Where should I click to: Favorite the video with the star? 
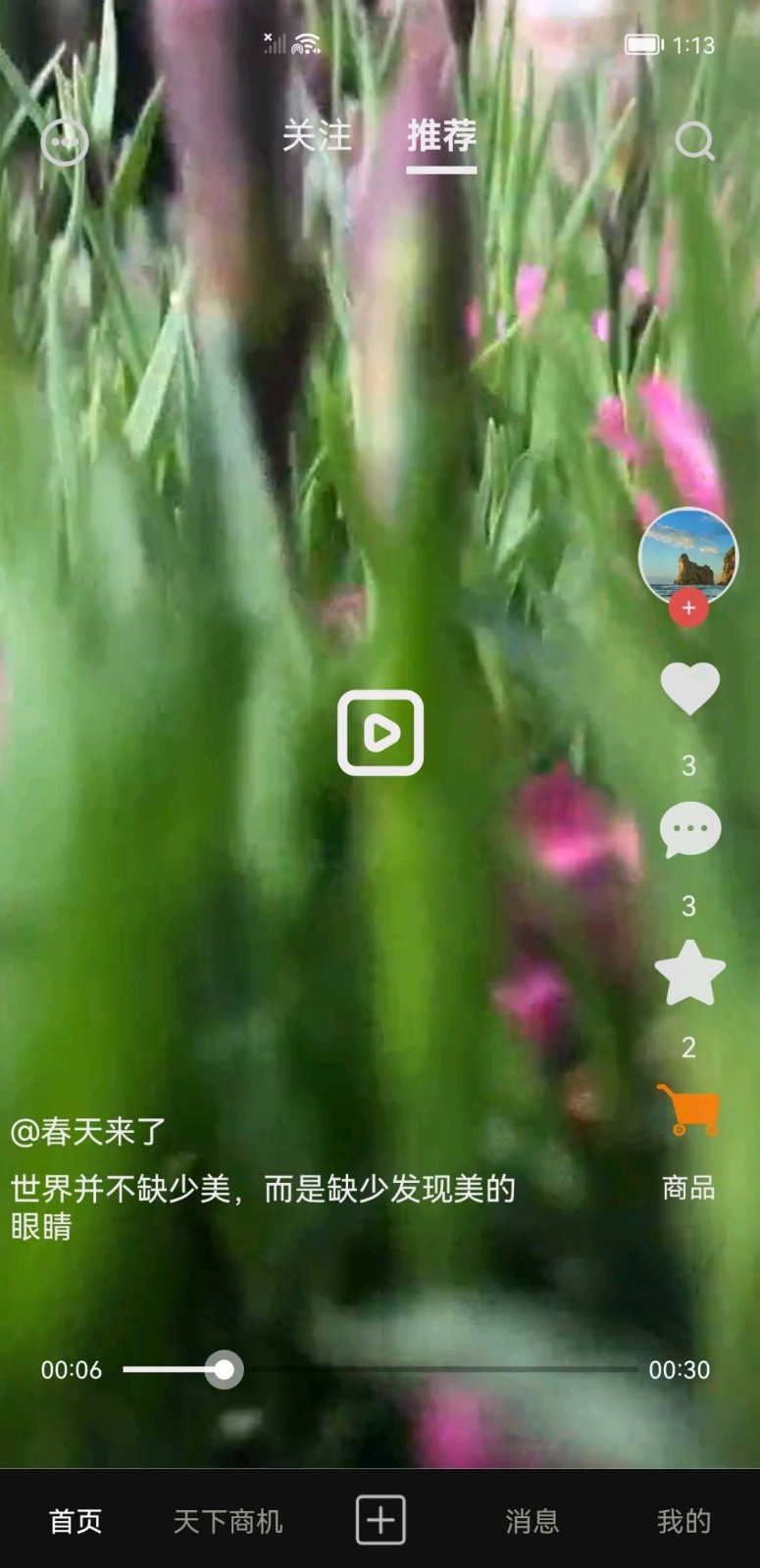[x=689, y=973]
